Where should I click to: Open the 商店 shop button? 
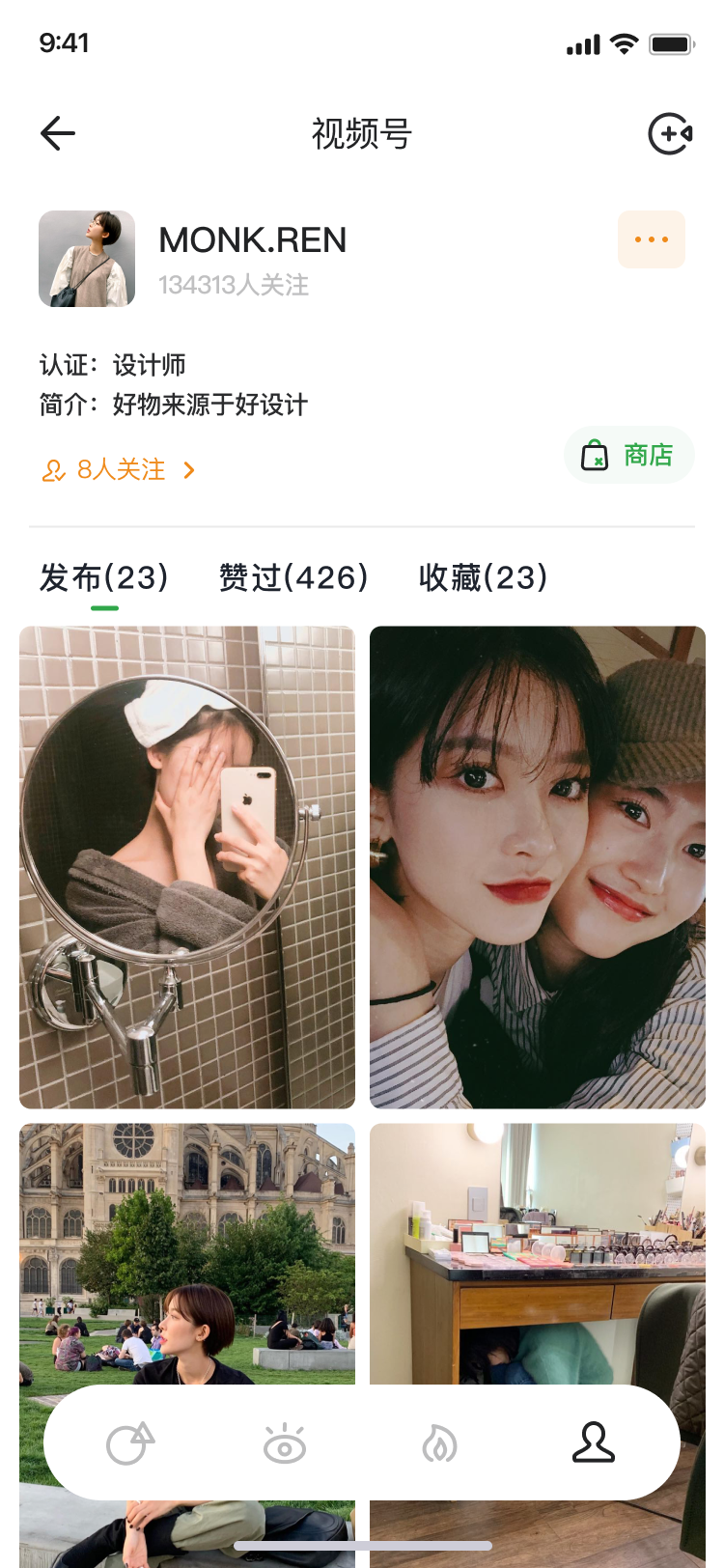[628, 455]
